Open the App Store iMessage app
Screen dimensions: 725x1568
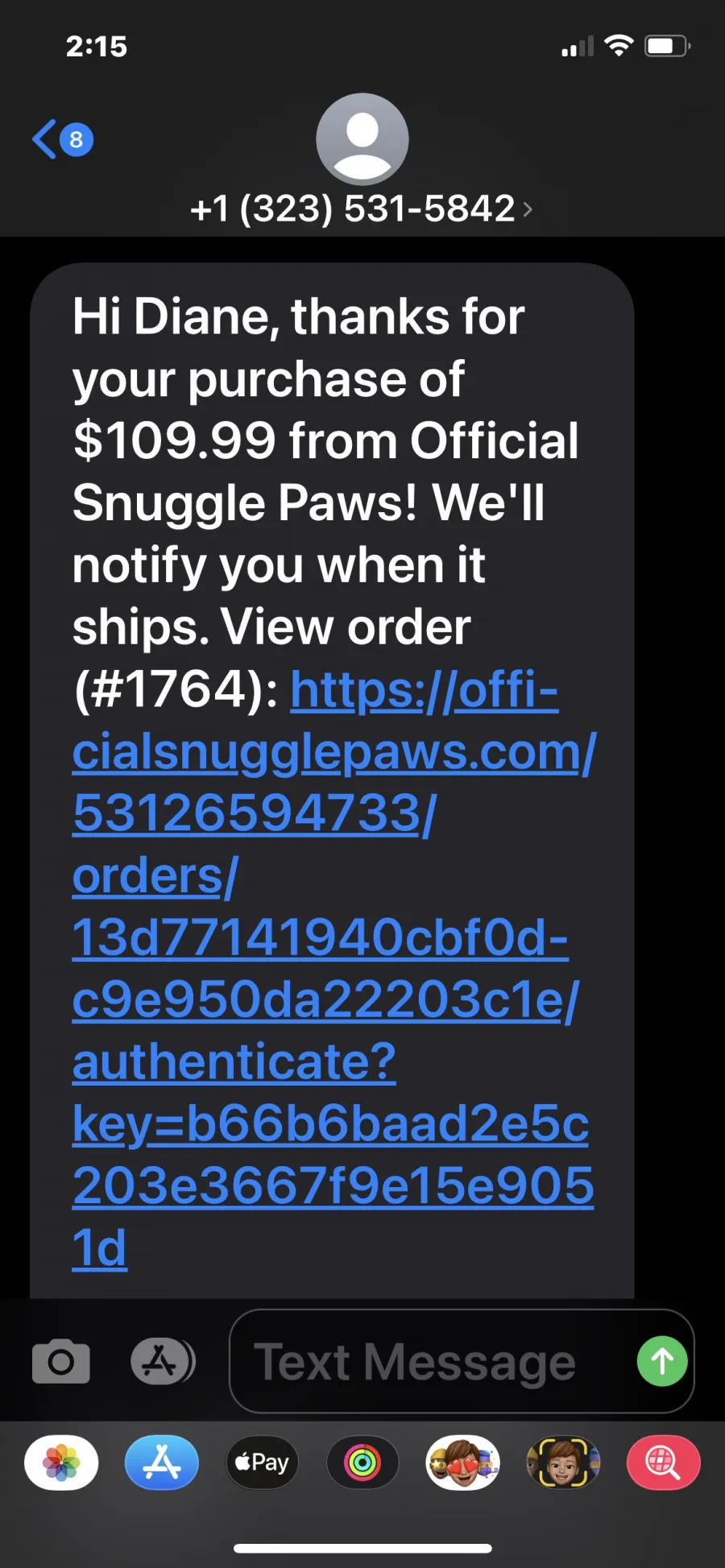[162, 1463]
